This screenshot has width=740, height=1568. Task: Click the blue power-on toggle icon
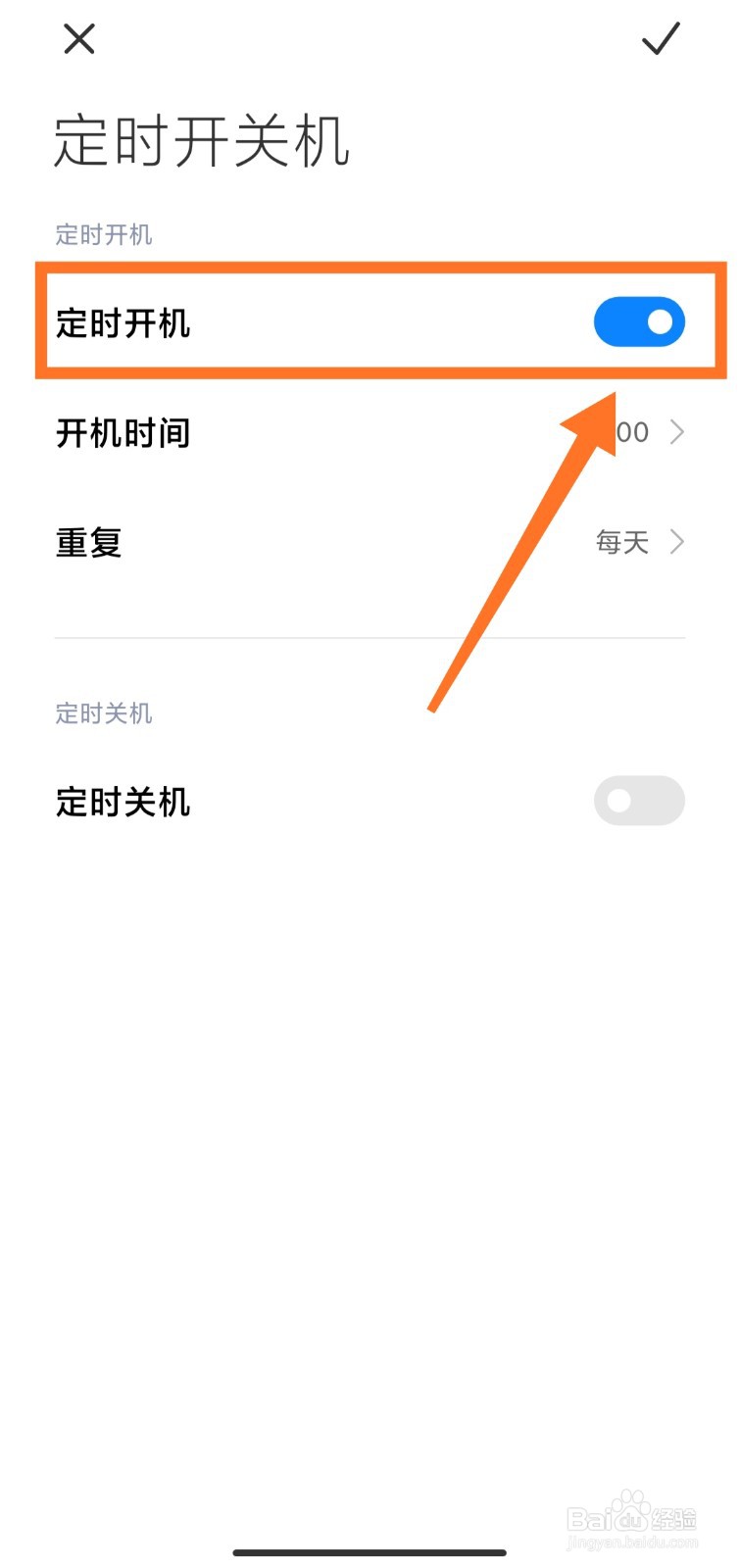638,321
